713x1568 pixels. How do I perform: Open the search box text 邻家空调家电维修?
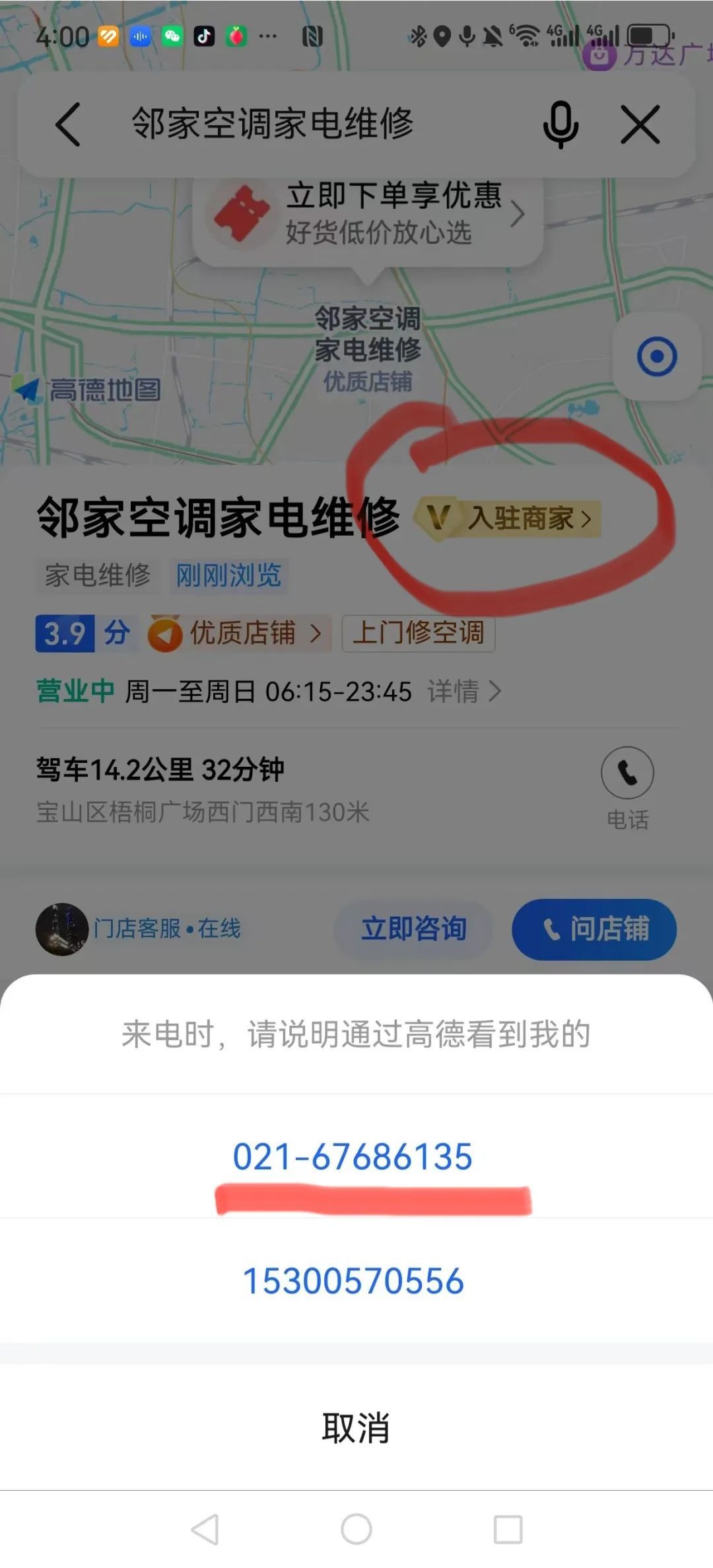pos(272,124)
